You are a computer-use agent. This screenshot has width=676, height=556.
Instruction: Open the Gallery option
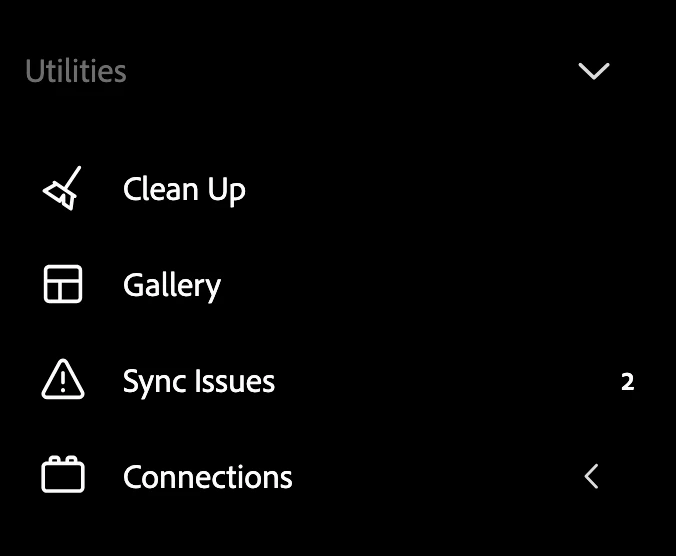[x=171, y=285]
